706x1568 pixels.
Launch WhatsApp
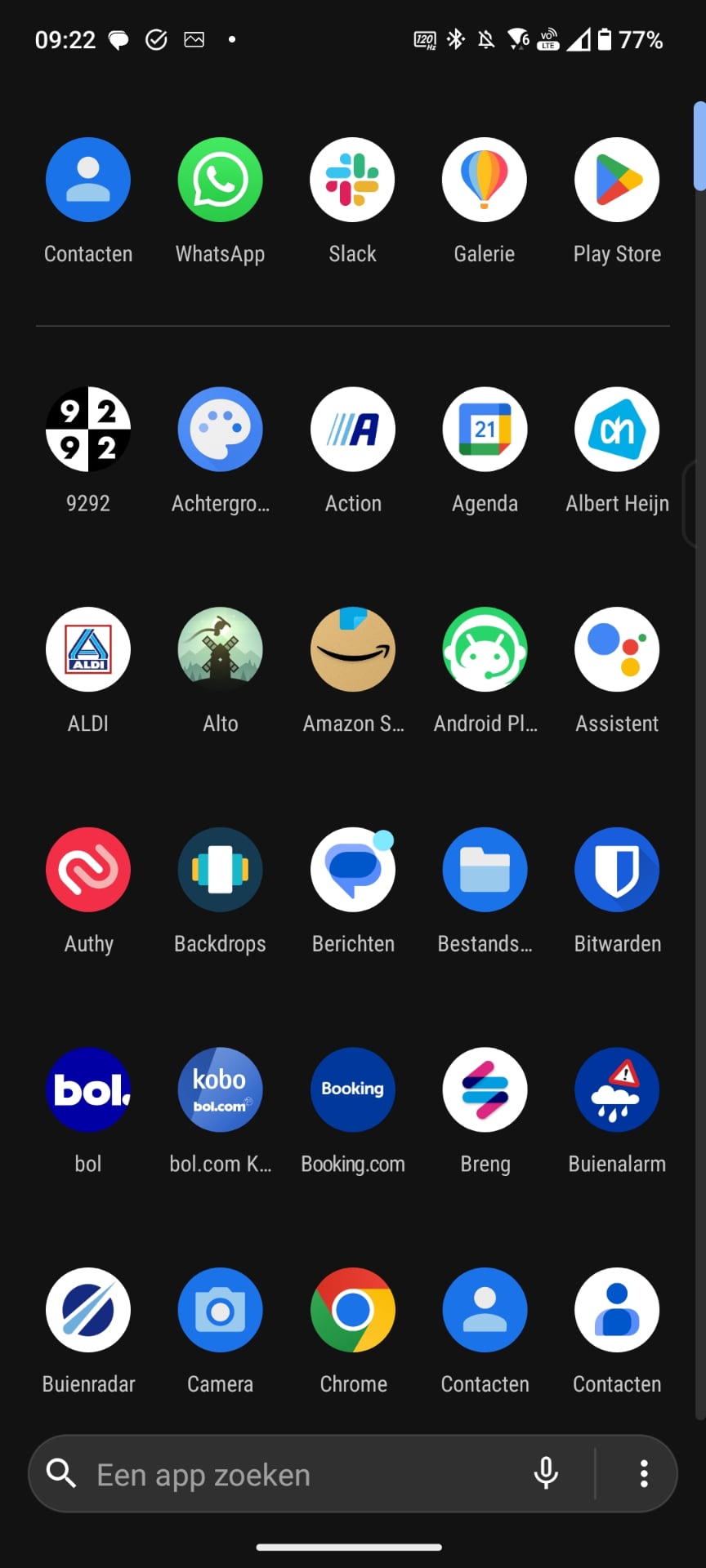point(221,180)
